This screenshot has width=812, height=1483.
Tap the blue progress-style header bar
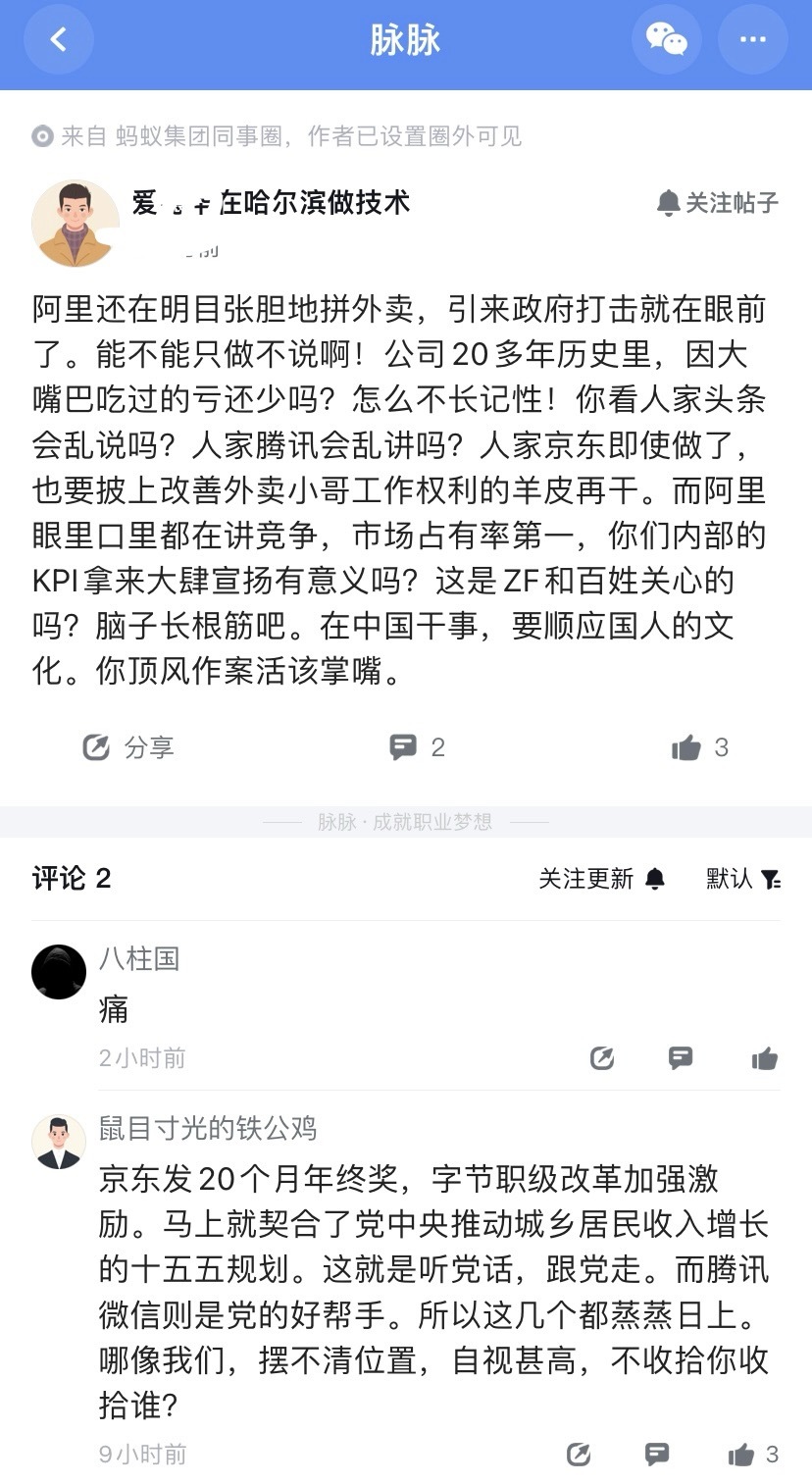406,39
